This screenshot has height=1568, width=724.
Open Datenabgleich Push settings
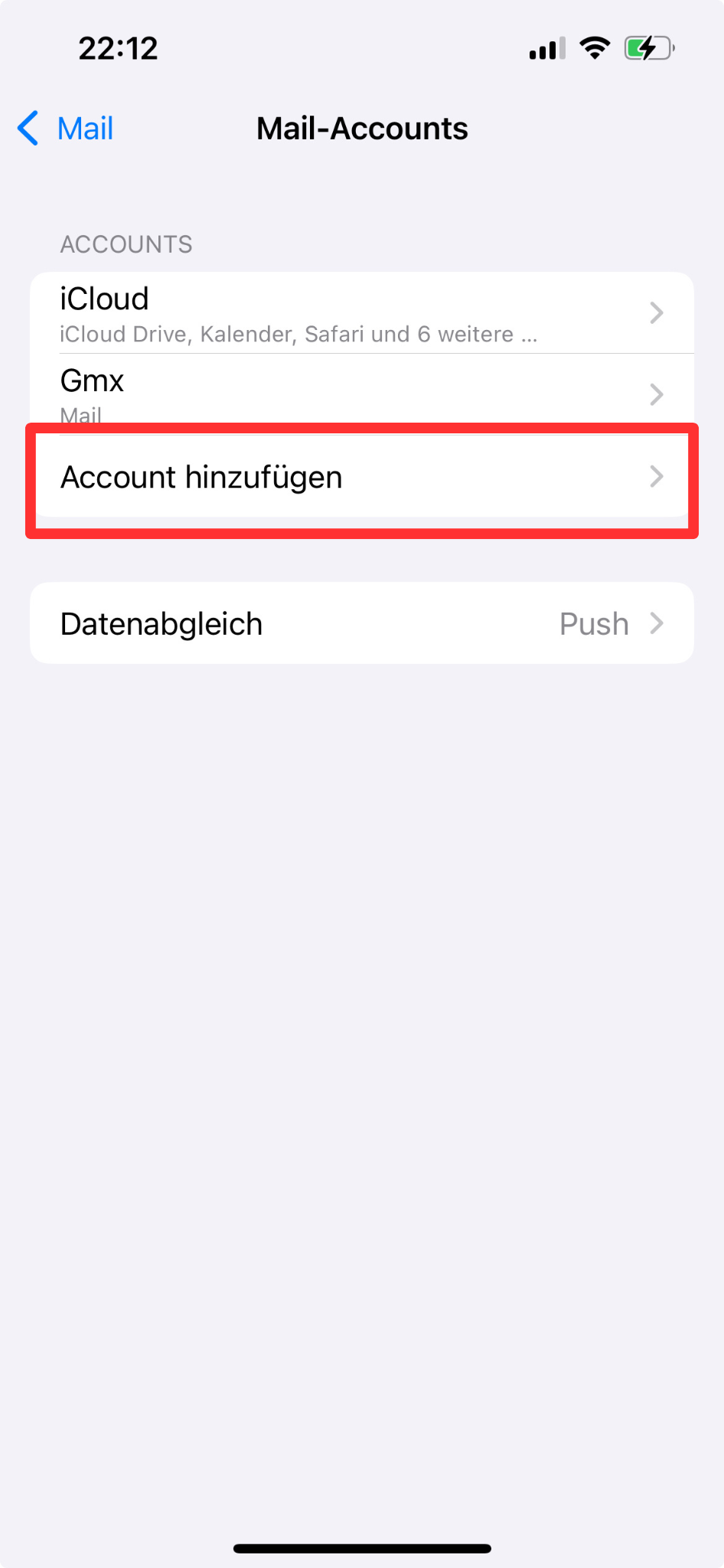tap(362, 623)
